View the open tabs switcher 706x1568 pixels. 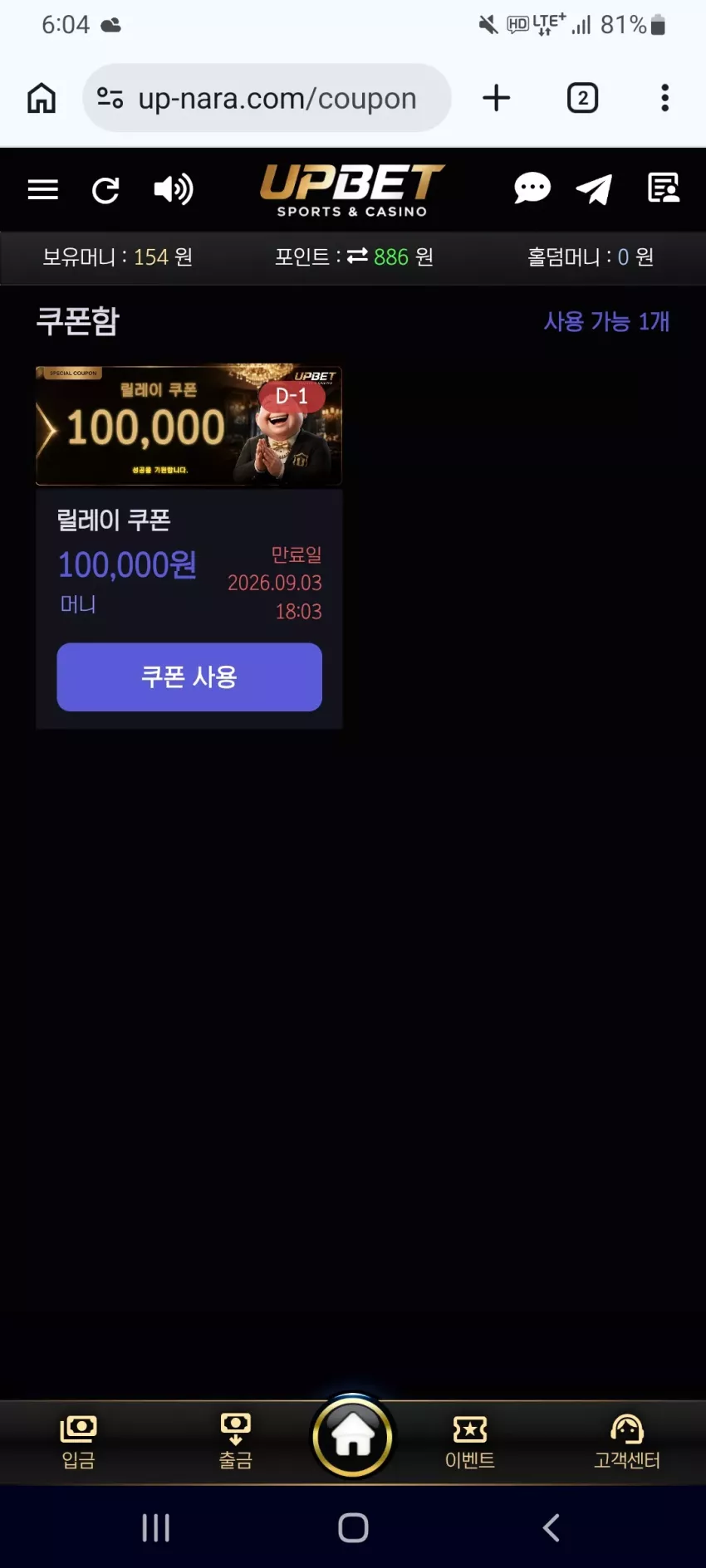582,98
